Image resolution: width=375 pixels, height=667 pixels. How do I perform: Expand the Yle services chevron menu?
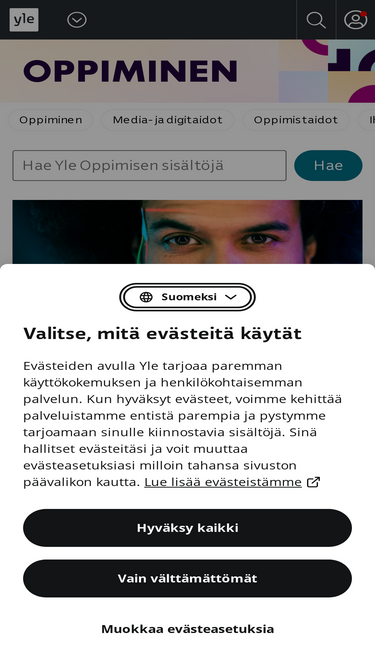click(x=77, y=20)
